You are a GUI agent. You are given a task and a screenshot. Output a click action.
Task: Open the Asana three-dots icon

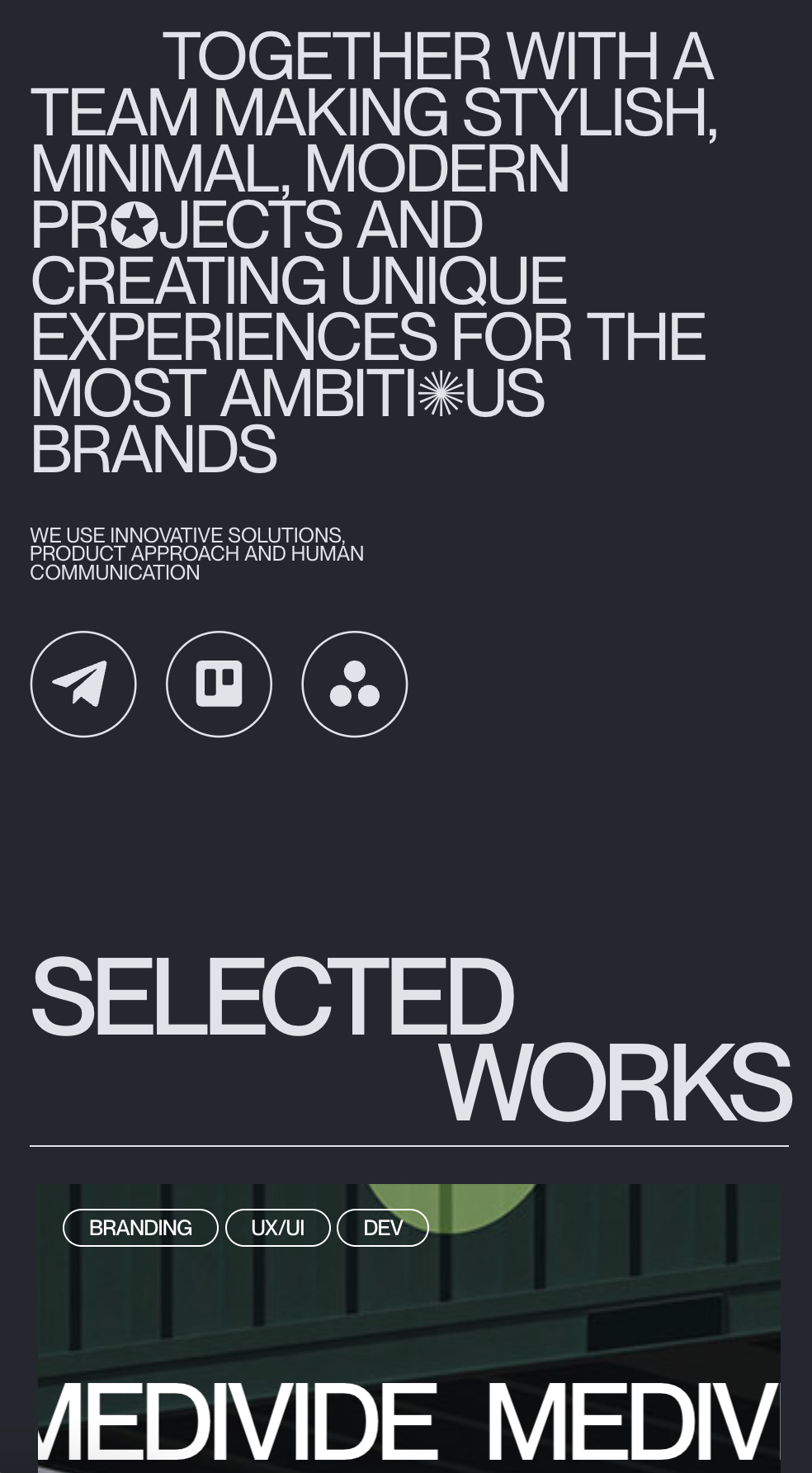(x=355, y=684)
